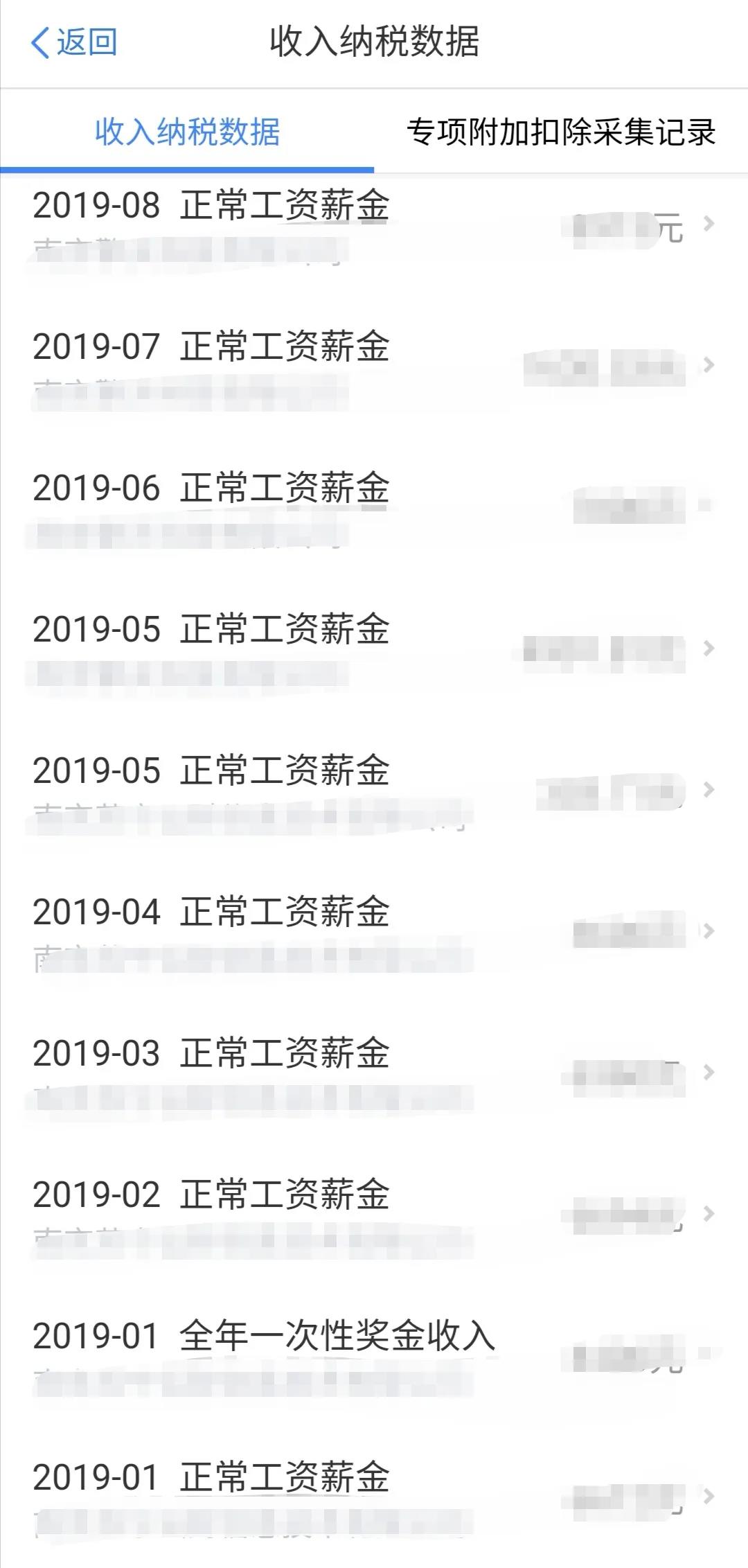Go back using 返回 button
This screenshot has height=1568, width=748.
pos(74,42)
